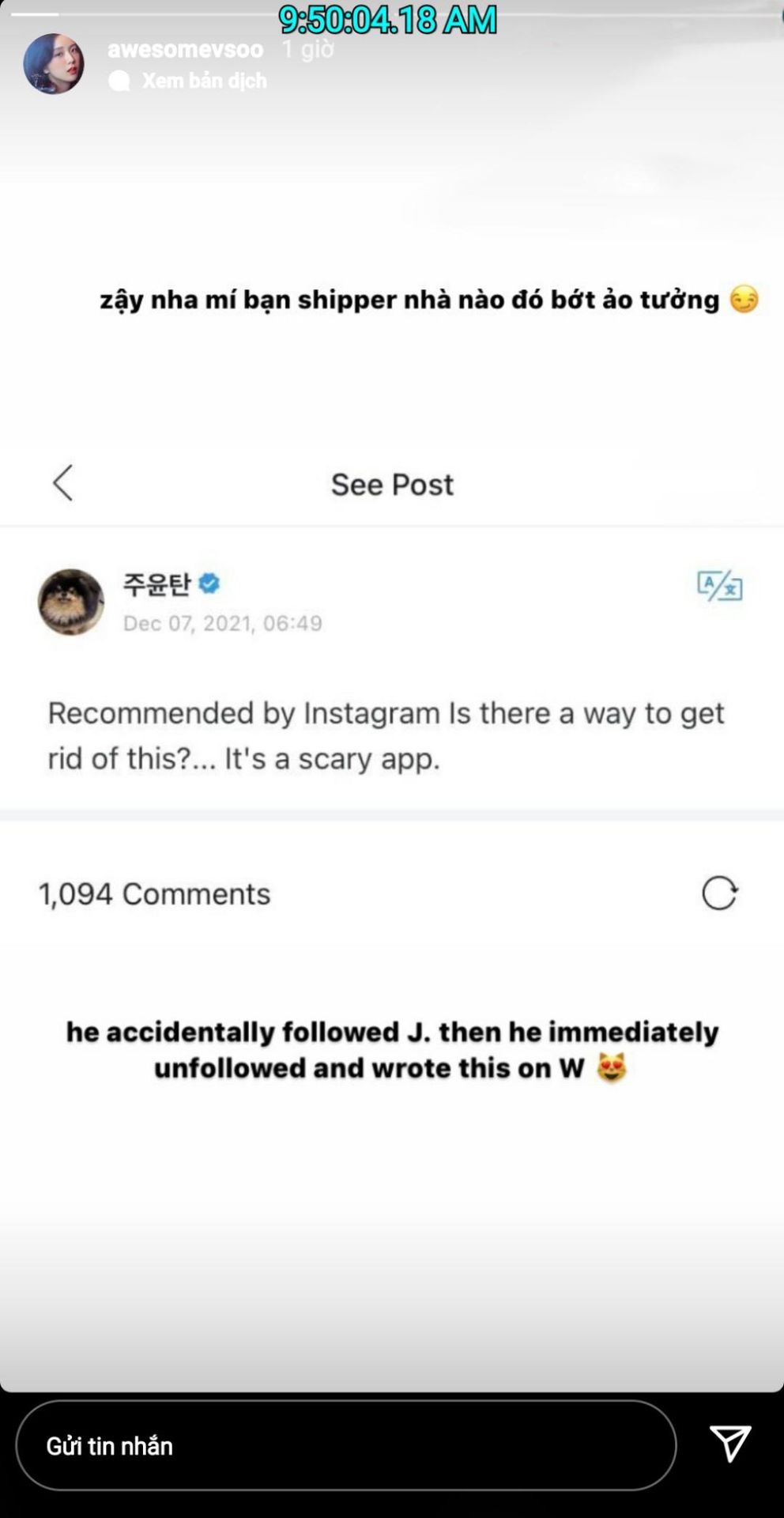The height and width of the screenshot is (1518, 784).
Task: Tap Xem bản dịch to translate
Action: click(x=204, y=81)
